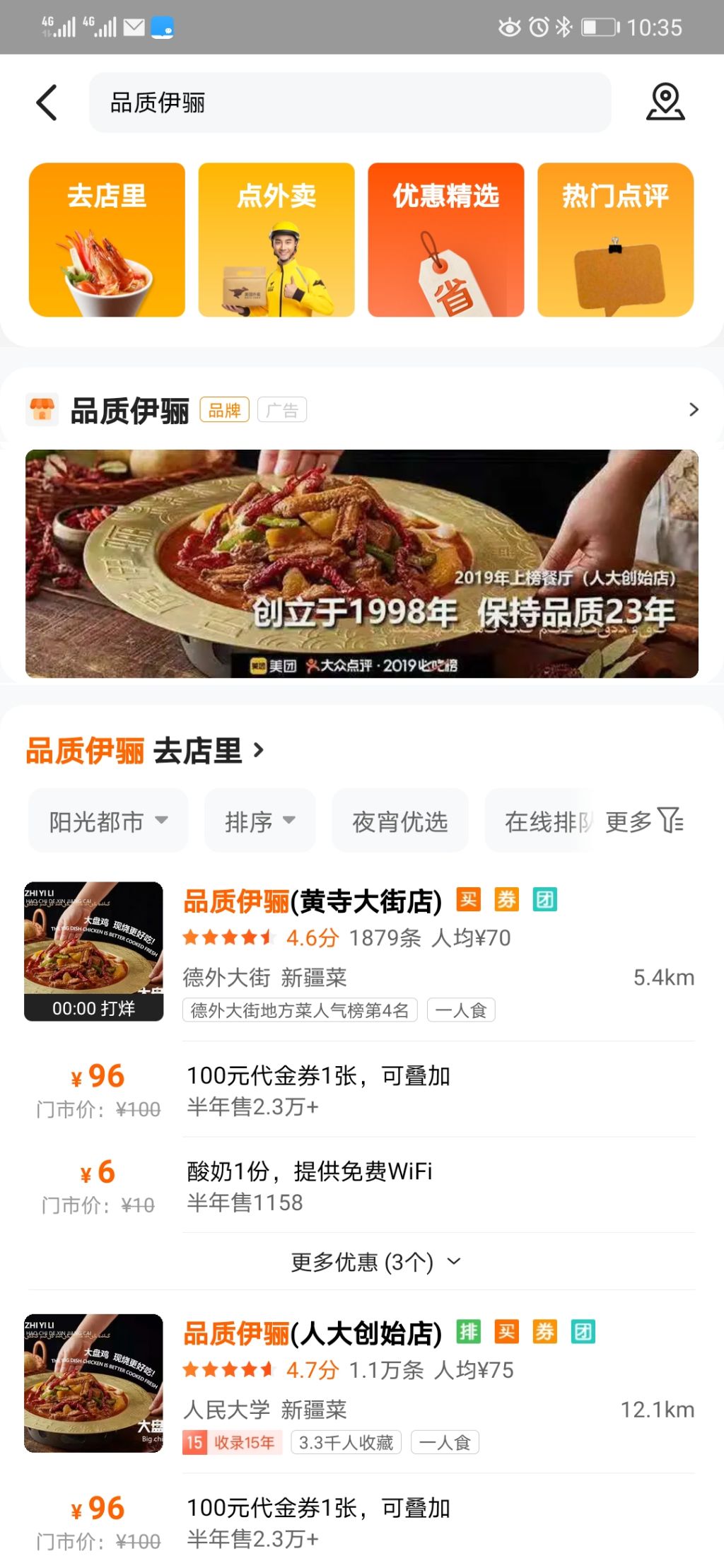View the 创立于1998年 brand banner
The width and height of the screenshot is (724, 1568).
click(362, 563)
